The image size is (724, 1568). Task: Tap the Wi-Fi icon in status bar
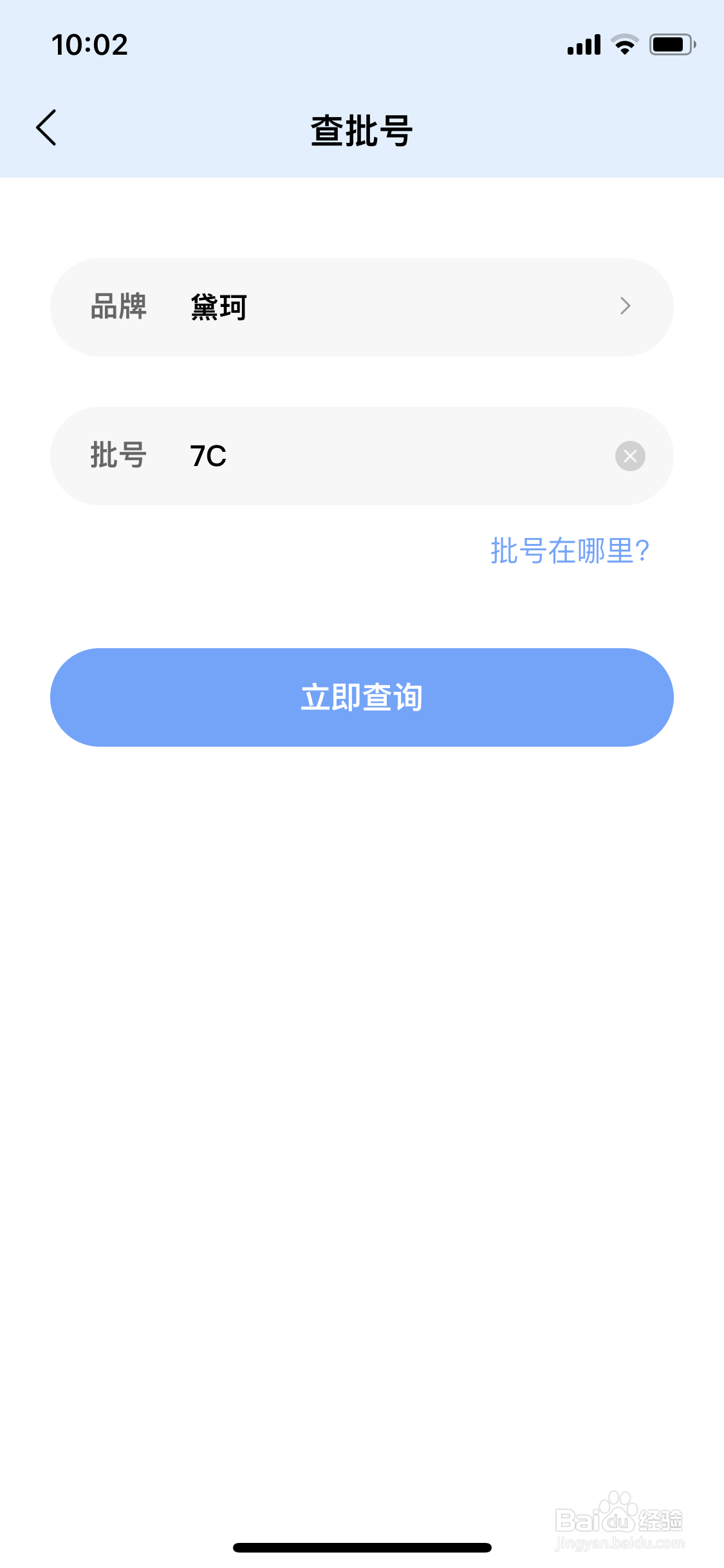pos(622,44)
